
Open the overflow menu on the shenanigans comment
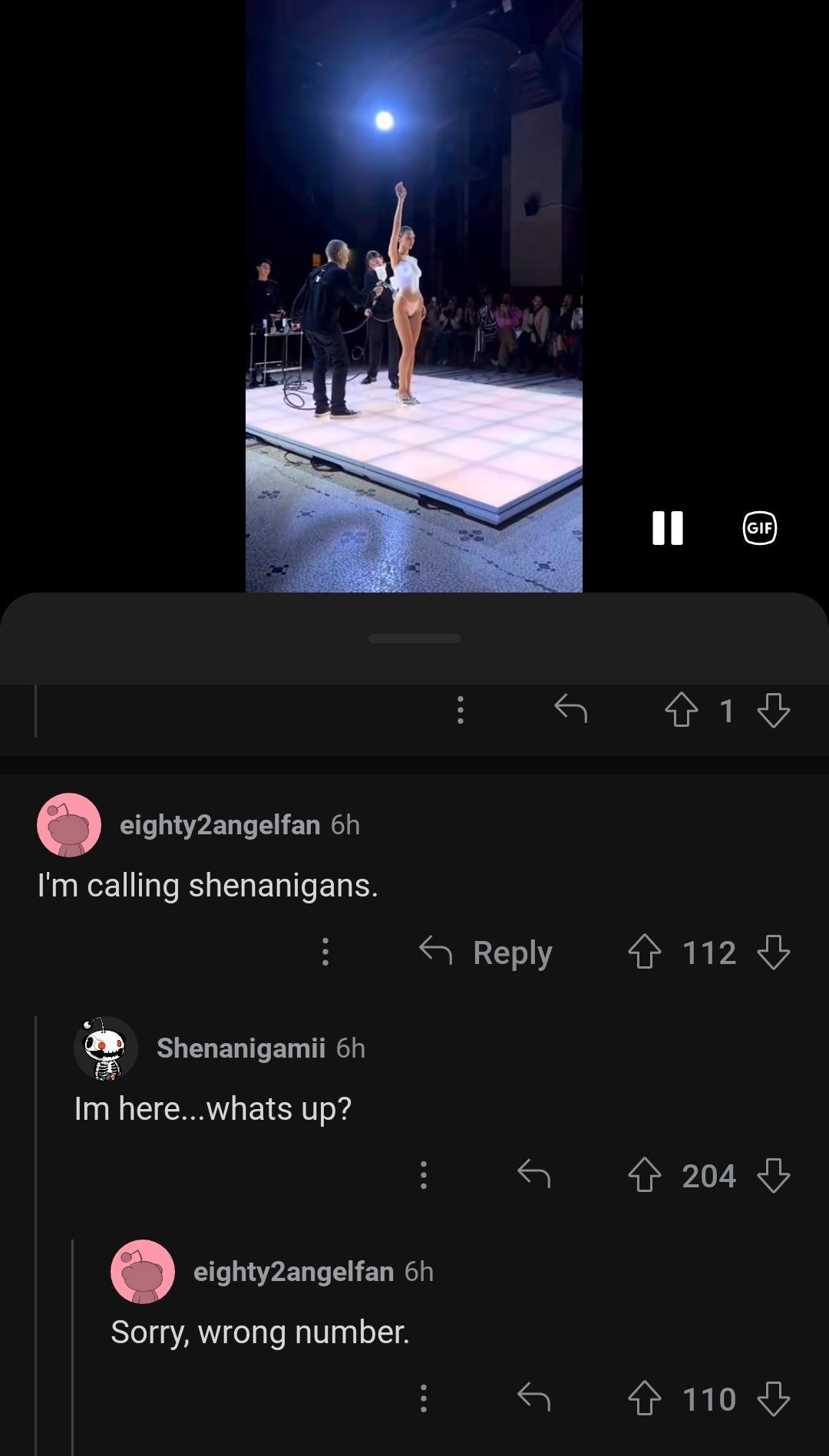[x=325, y=953]
